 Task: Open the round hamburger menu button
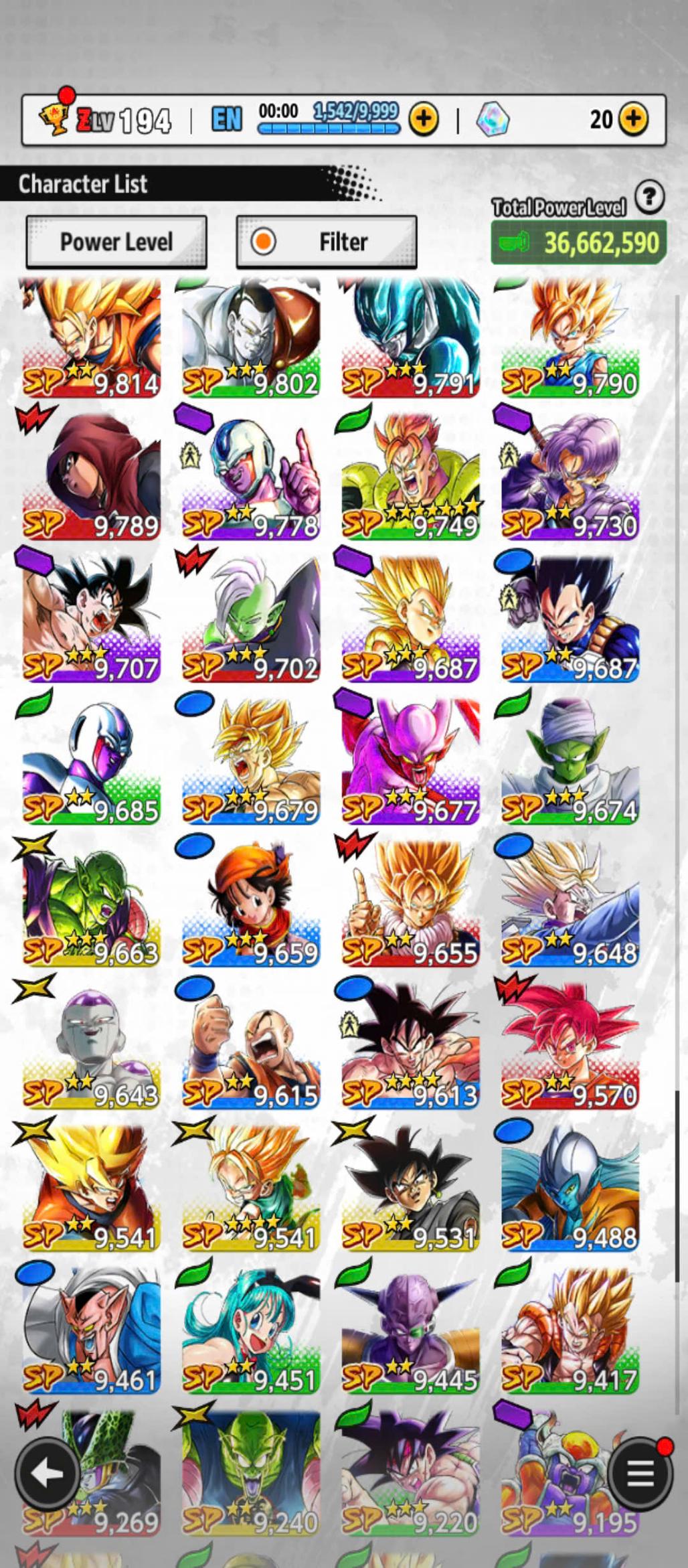click(640, 1473)
